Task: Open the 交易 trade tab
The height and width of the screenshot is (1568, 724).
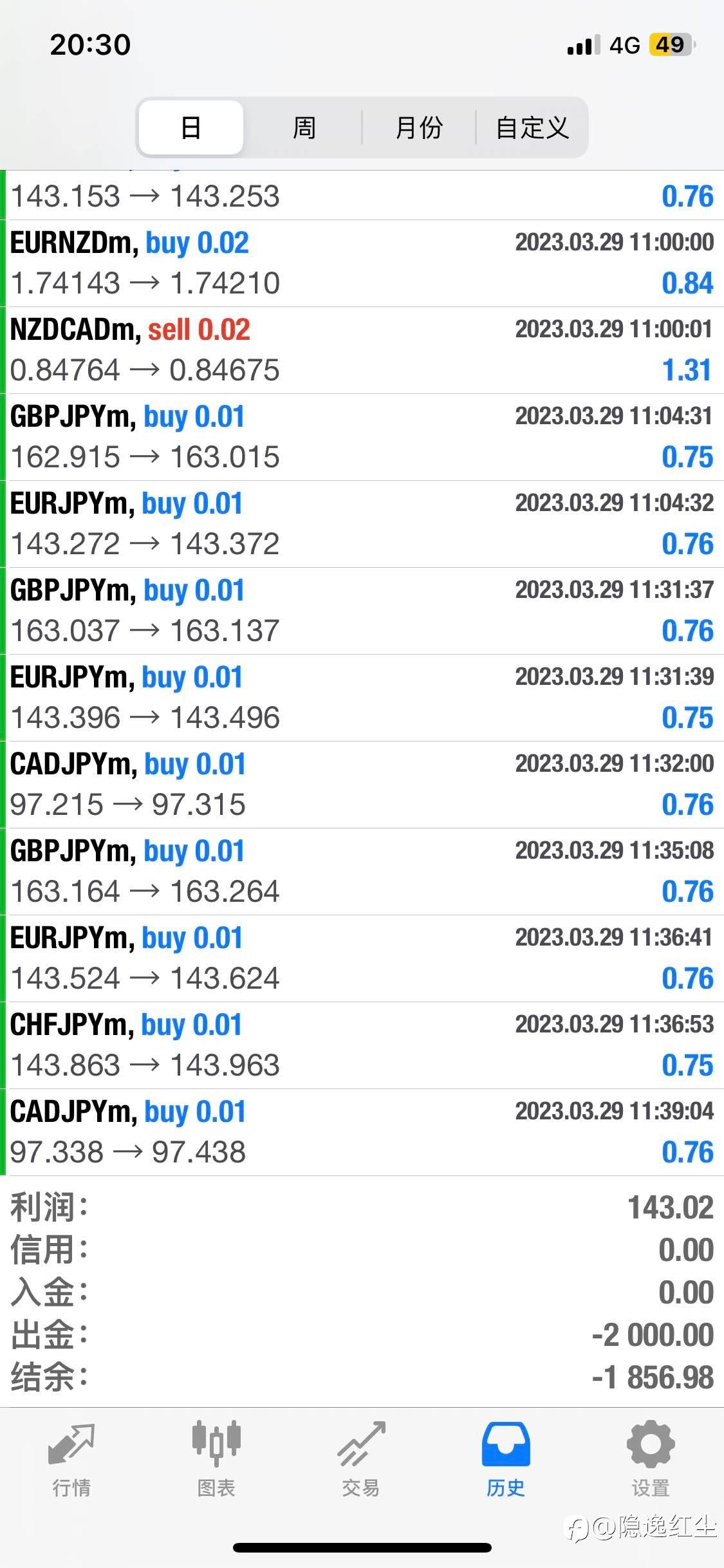Action: click(361, 1460)
